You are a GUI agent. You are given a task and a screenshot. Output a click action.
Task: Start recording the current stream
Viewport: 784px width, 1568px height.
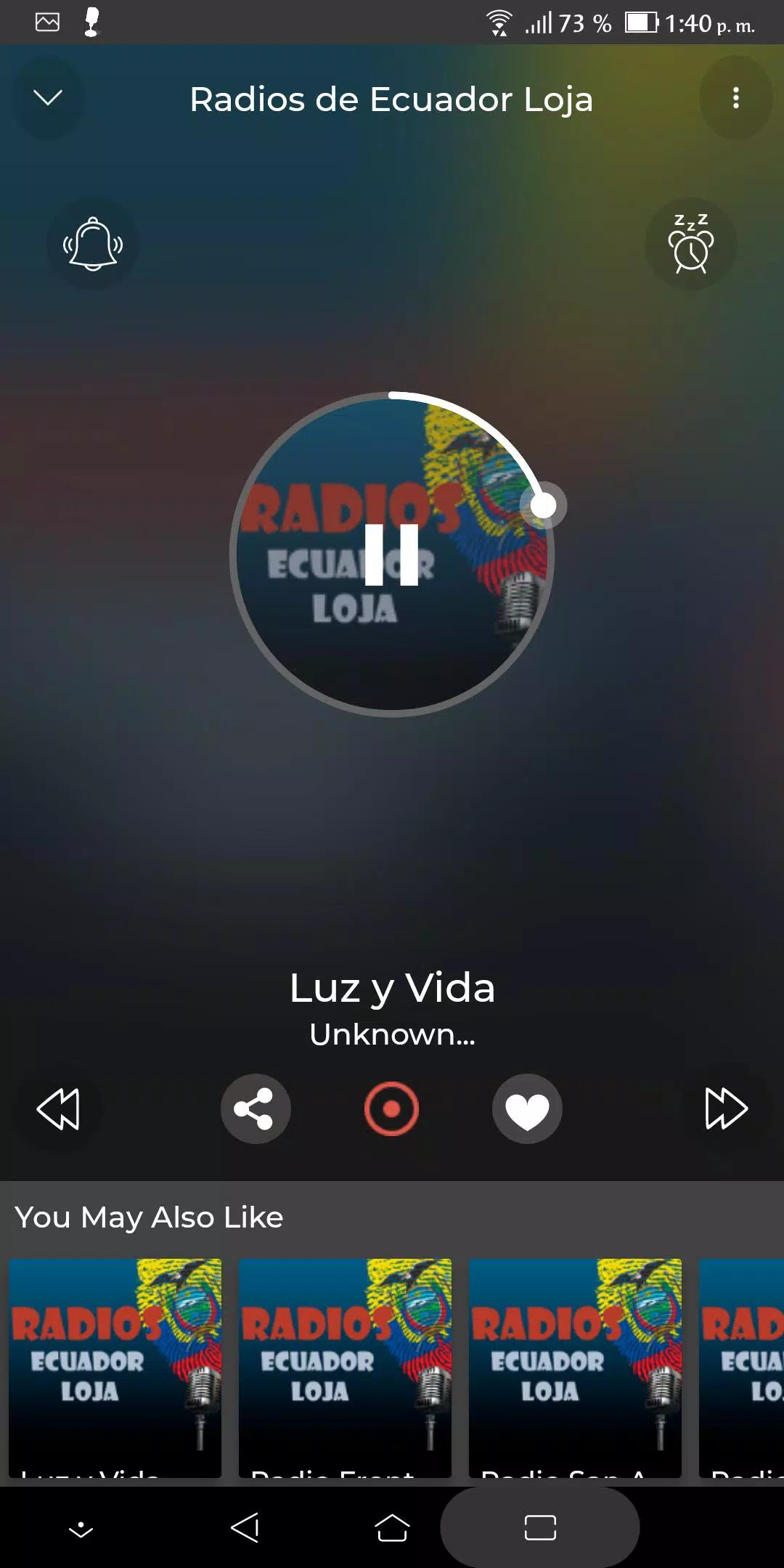pyautogui.click(x=392, y=1107)
